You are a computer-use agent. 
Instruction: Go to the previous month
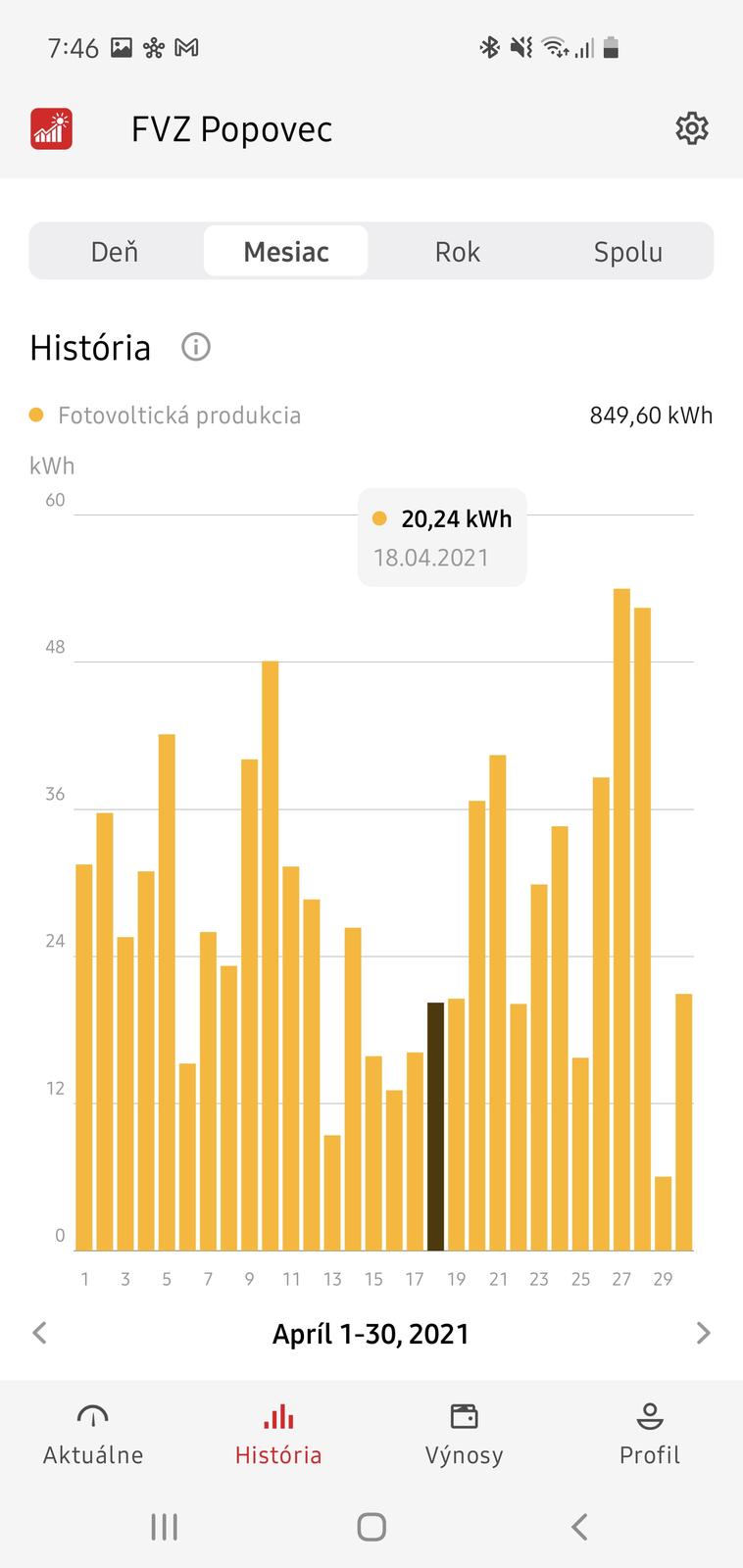(40, 1333)
